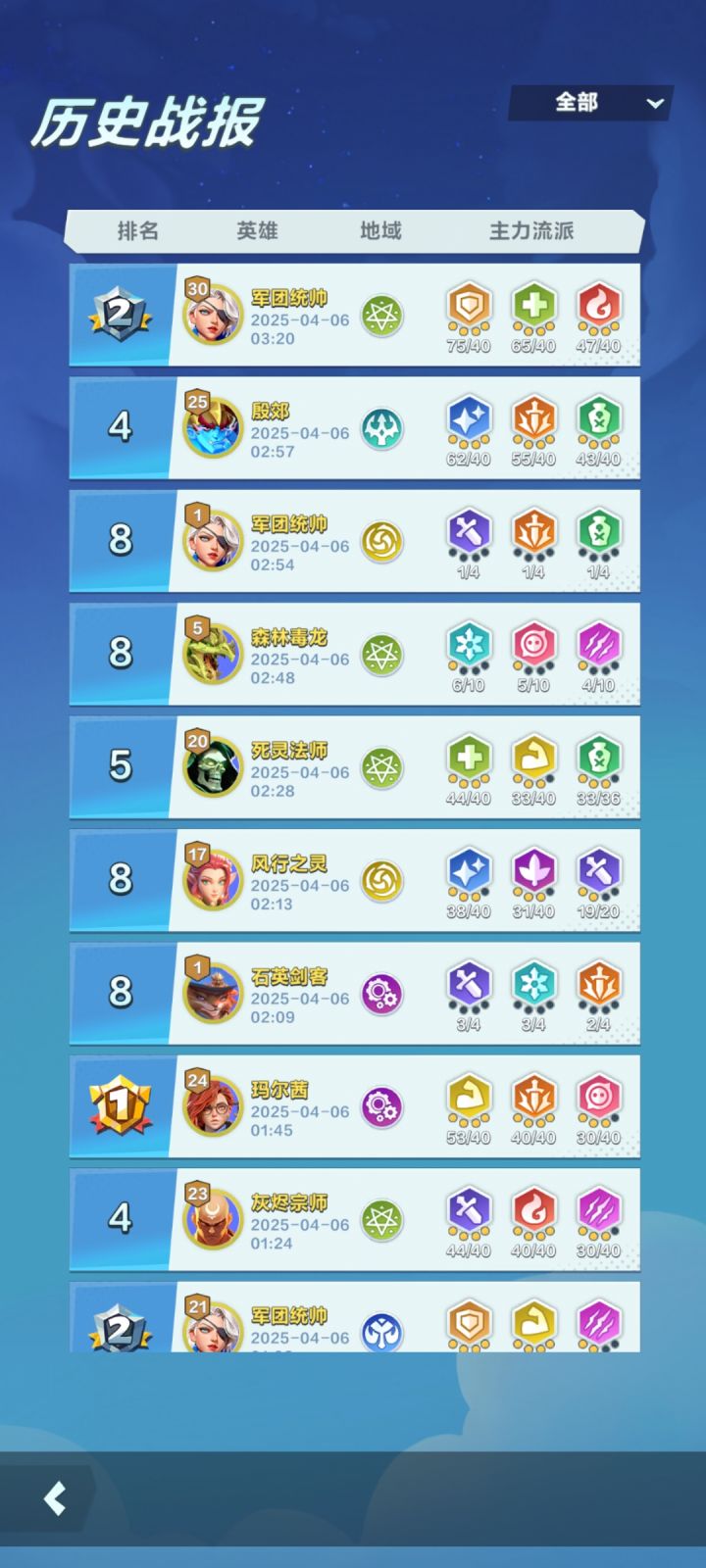Viewport: 706px width, 1568px height.
Task: Open the purple gears faction icon beside 玛尔茜
Action: [382, 1104]
